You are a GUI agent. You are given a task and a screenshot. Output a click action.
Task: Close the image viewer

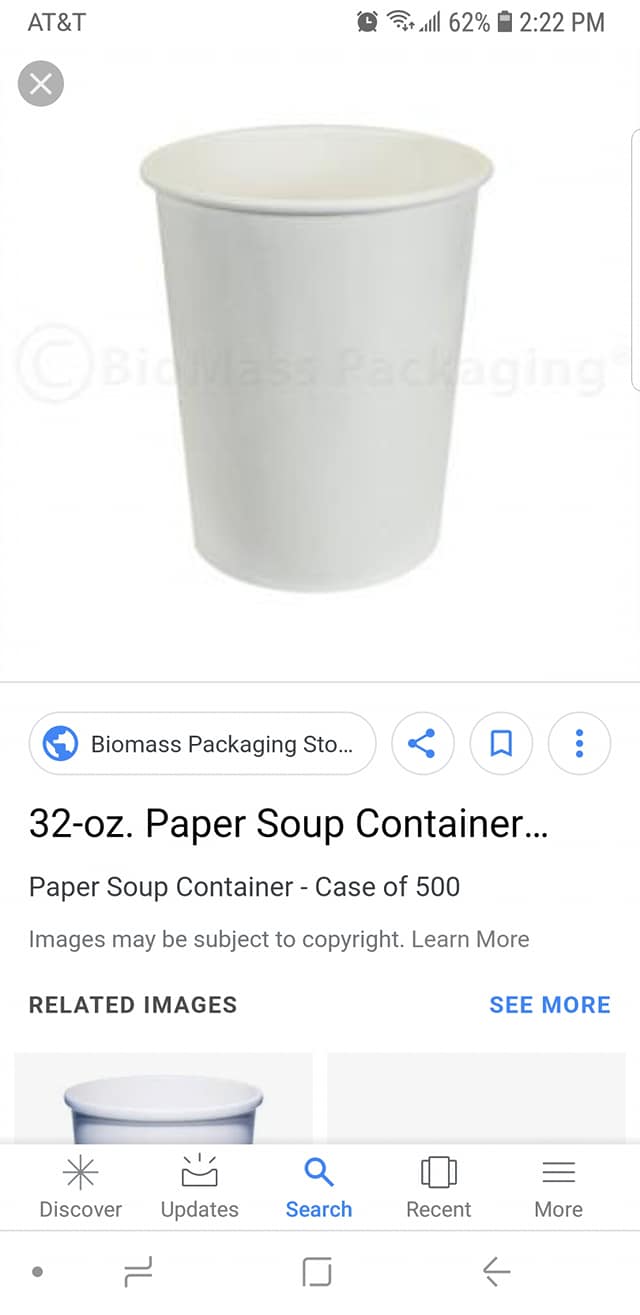[41, 84]
